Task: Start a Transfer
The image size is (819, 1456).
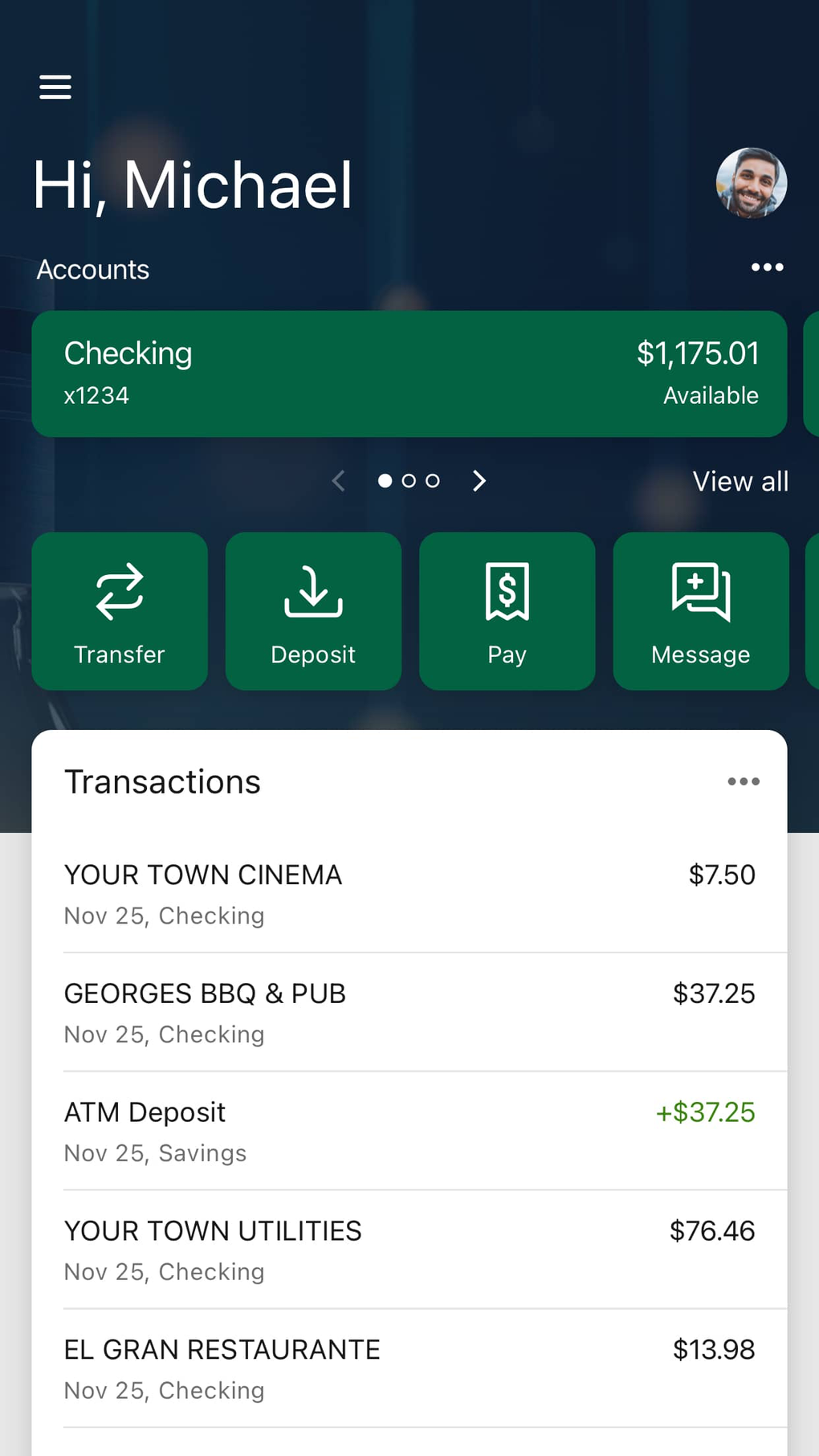Action: [120, 611]
